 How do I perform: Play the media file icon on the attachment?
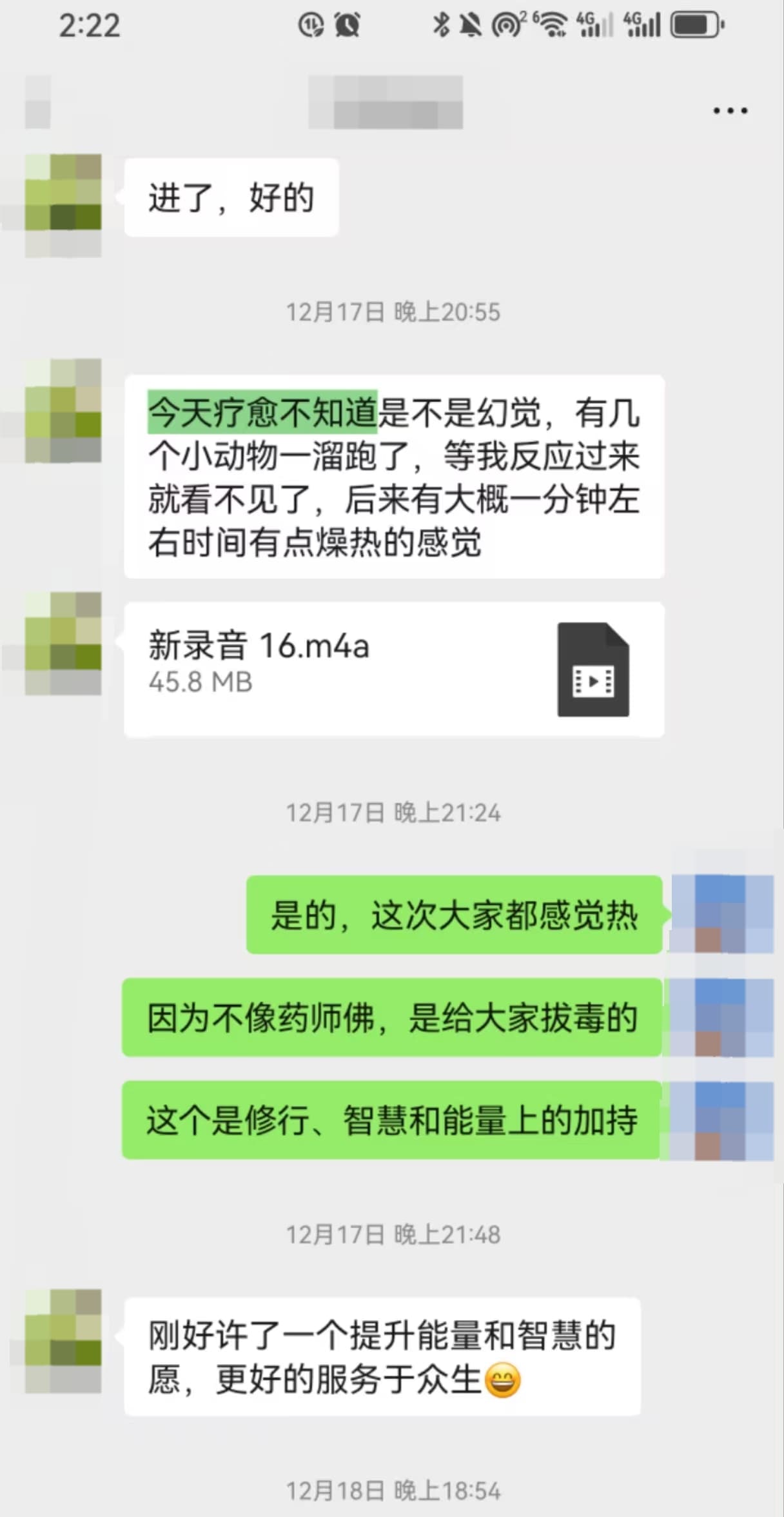593,669
